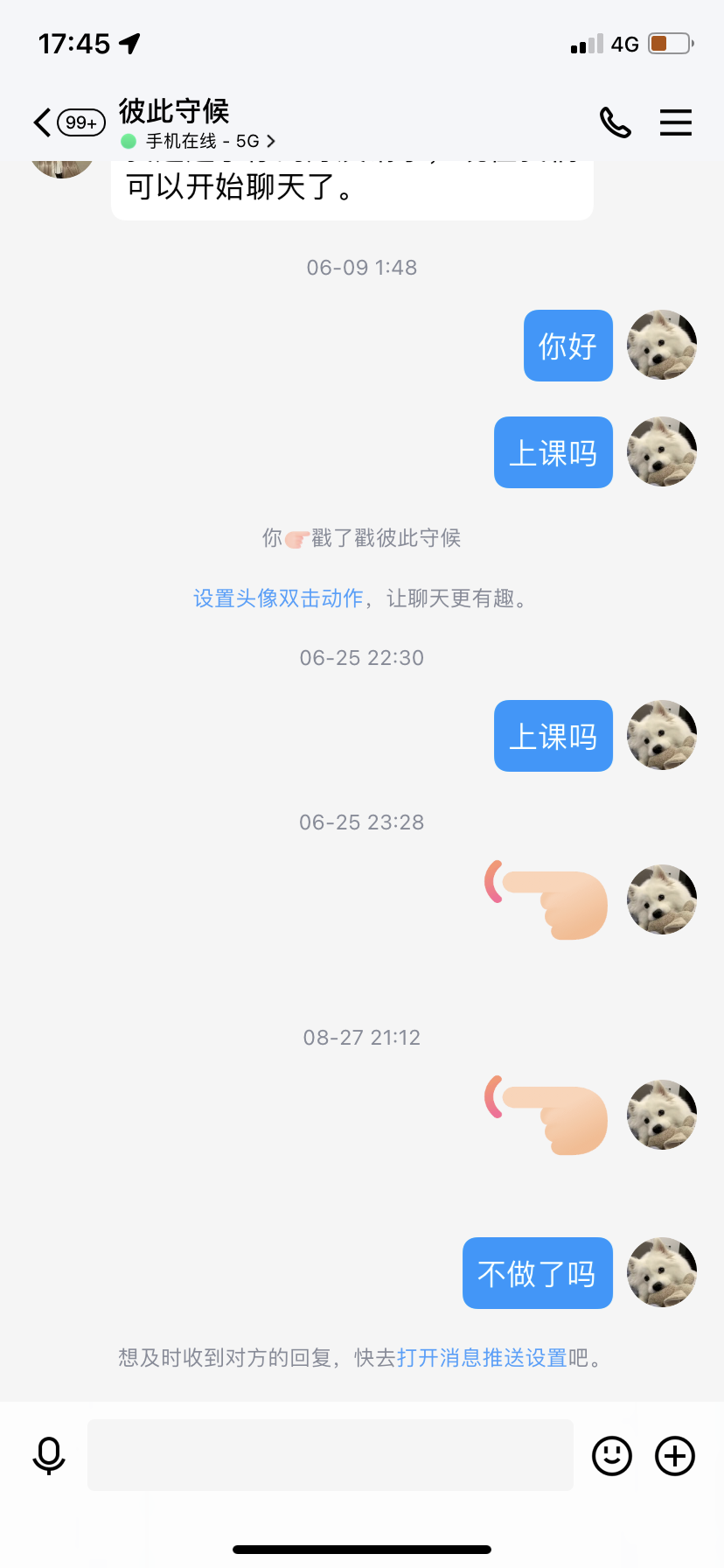This screenshot has height=1568, width=724.
Task: Switch to voice message input
Action: pyautogui.click(x=49, y=1456)
